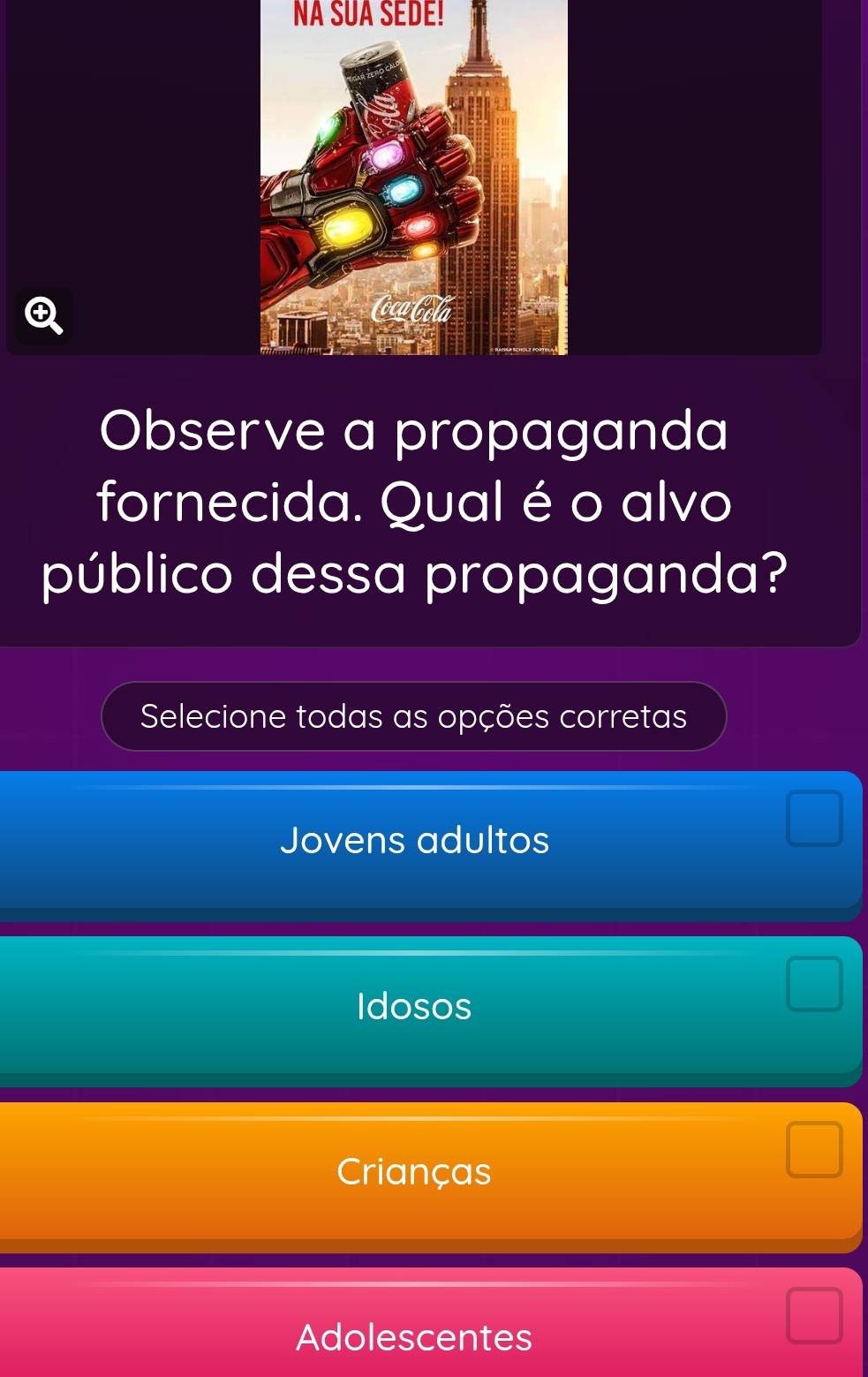Zoom into the advertisement image
Viewport: 868px width, 1377px height.
pyautogui.click(x=44, y=315)
